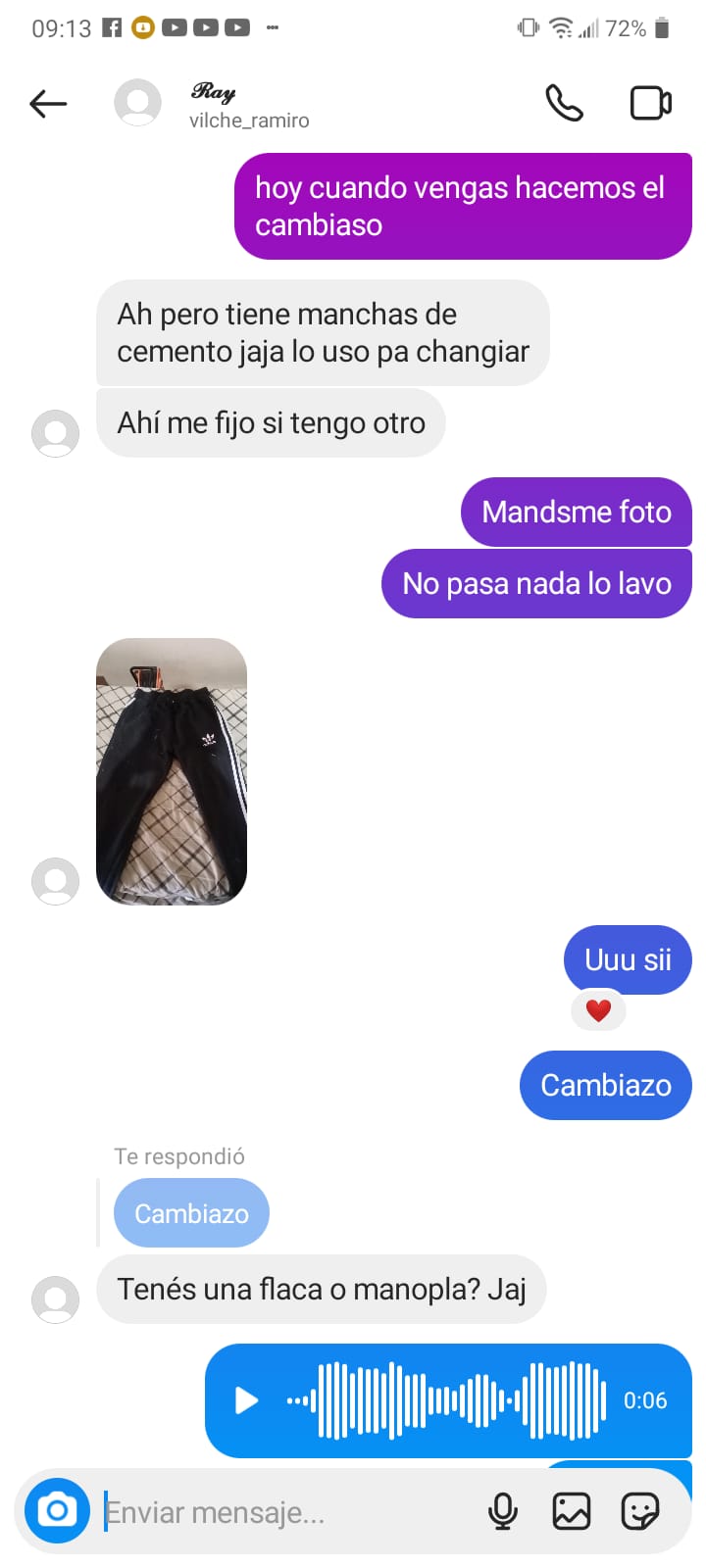Image resolution: width=706 pixels, height=1568 pixels.
Task: Go back to the inbox
Action: pos(48,103)
